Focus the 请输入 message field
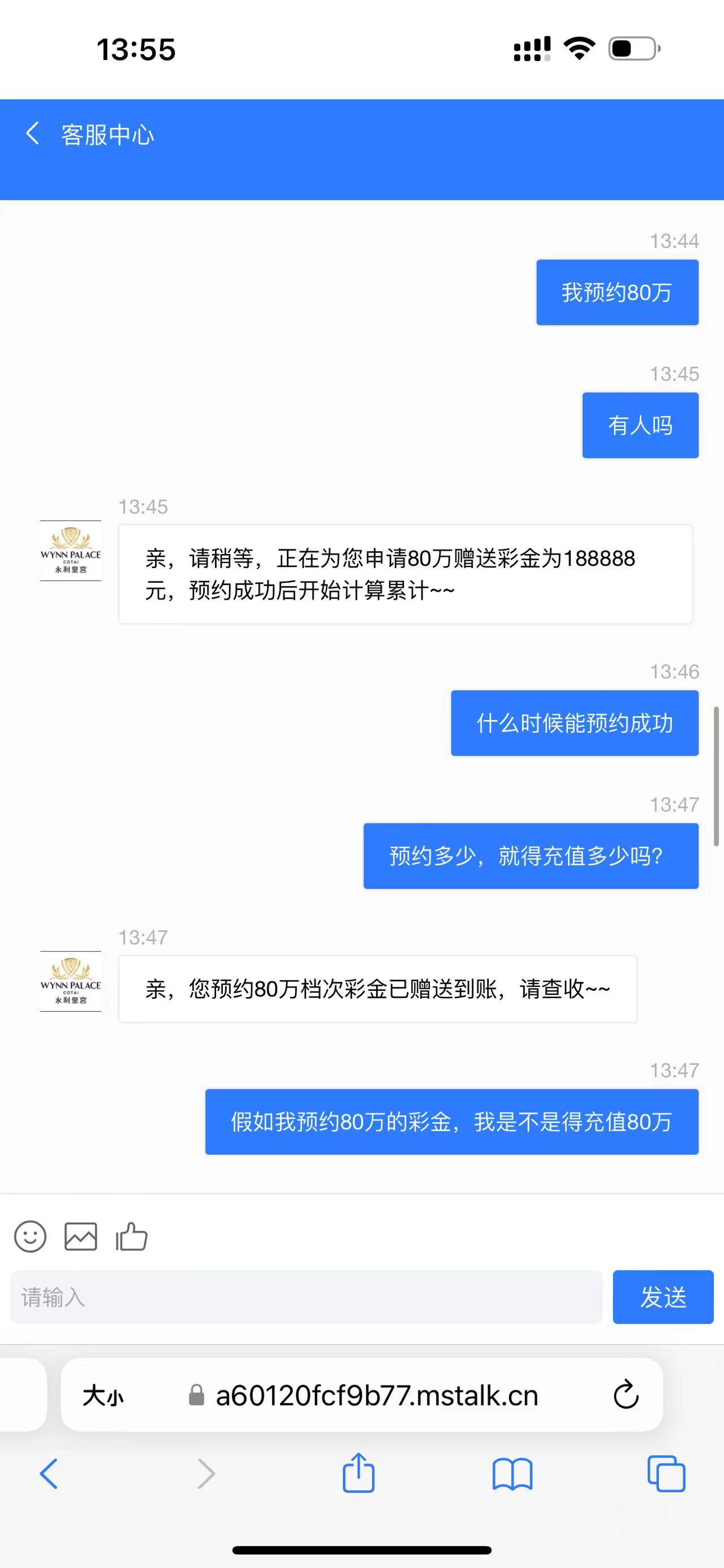Image resolution: width=724 pixels, height=1568 pixels. (x=305, y=1297)
